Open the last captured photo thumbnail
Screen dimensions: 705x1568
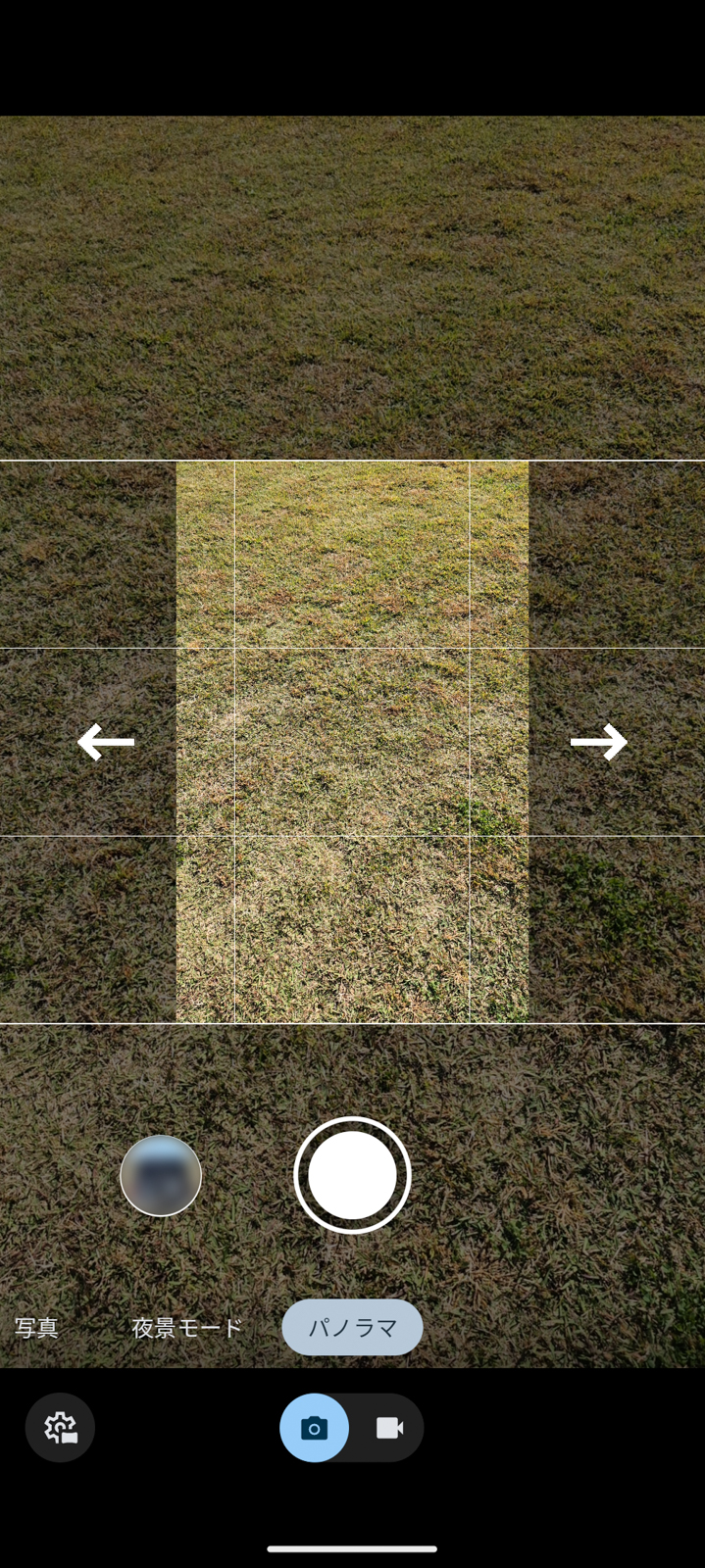click(x=161, y=1175)
